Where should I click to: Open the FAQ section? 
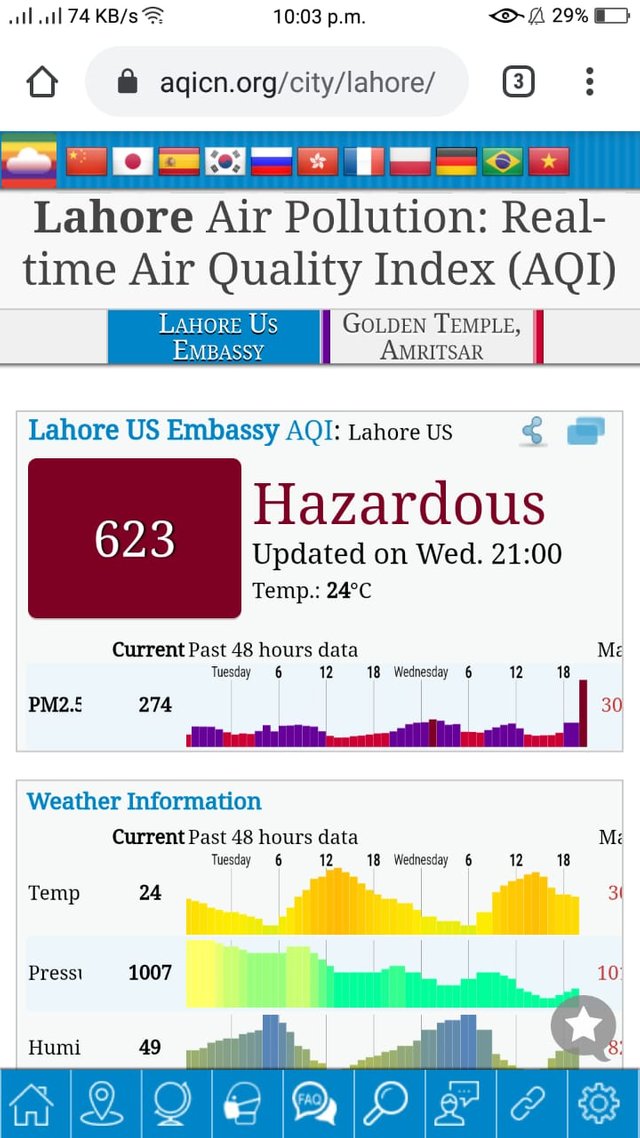(316, 1104)
